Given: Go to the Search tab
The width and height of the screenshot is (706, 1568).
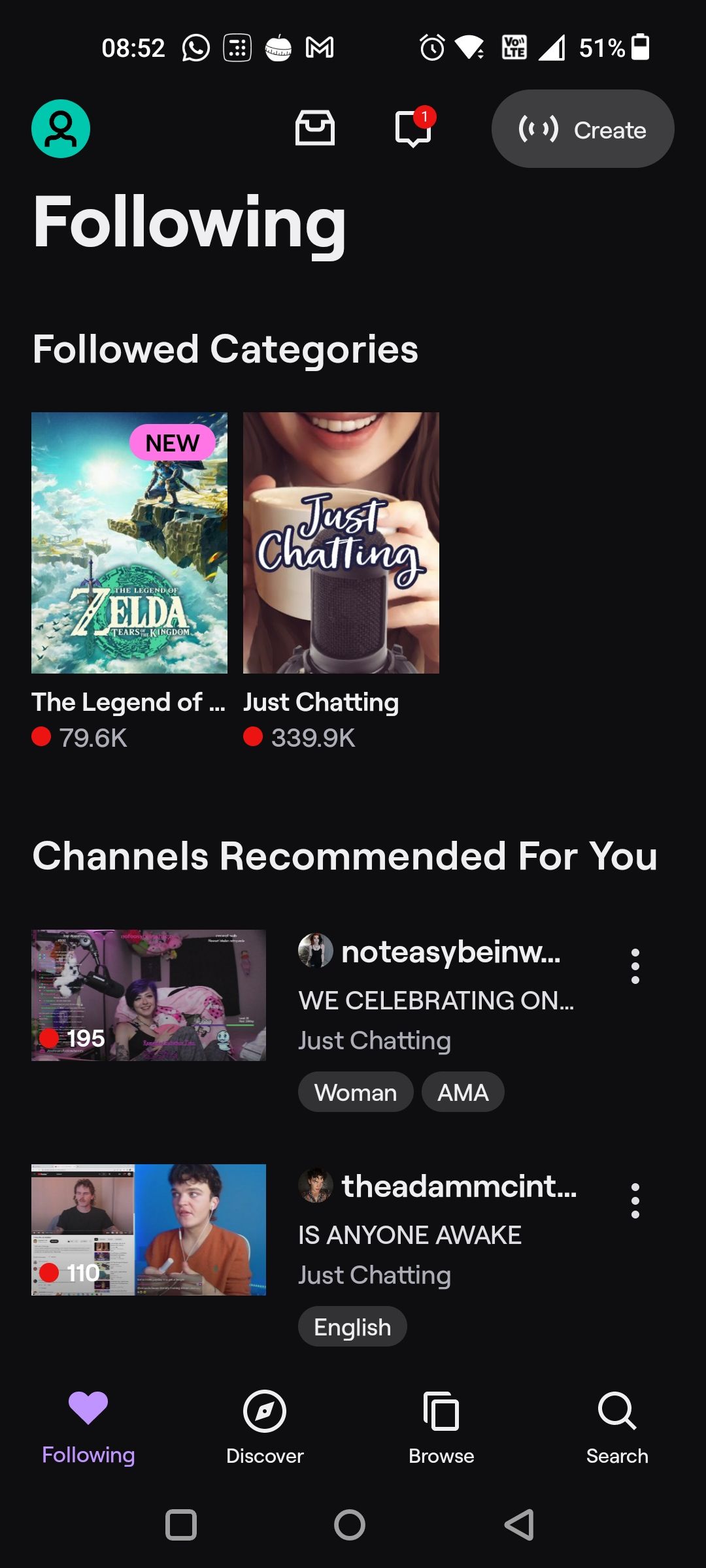Looking at the screenshot, I should (x=617, y=1428).
